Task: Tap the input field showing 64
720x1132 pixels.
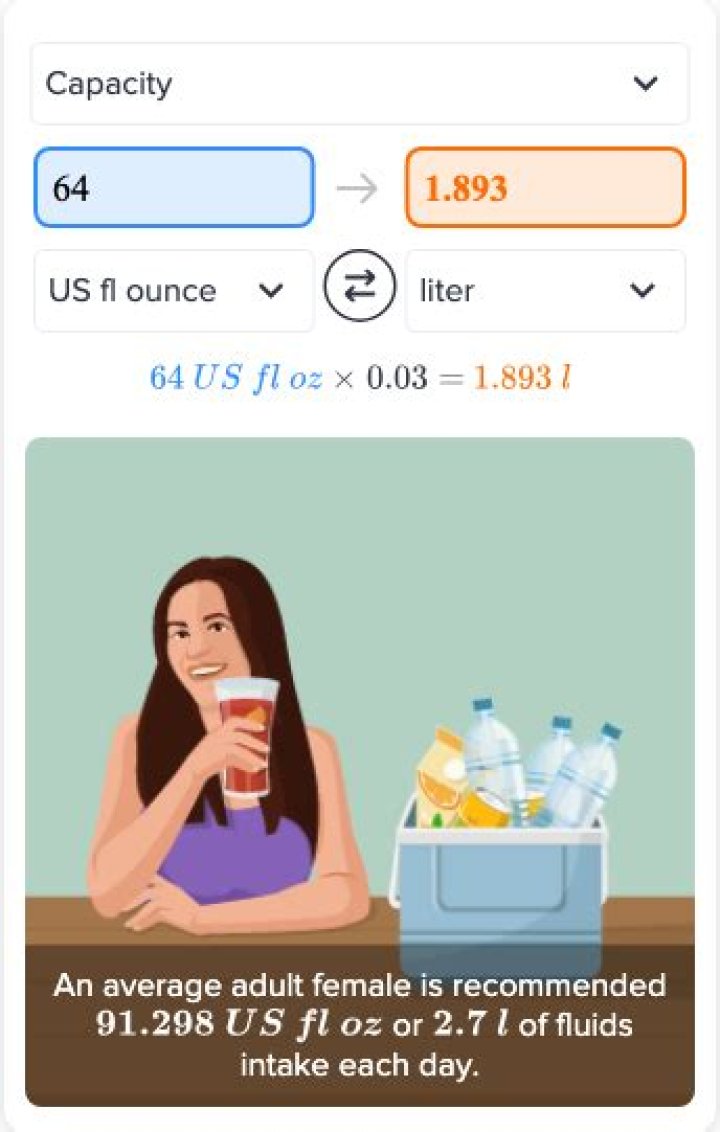Action: coord(174,188)
